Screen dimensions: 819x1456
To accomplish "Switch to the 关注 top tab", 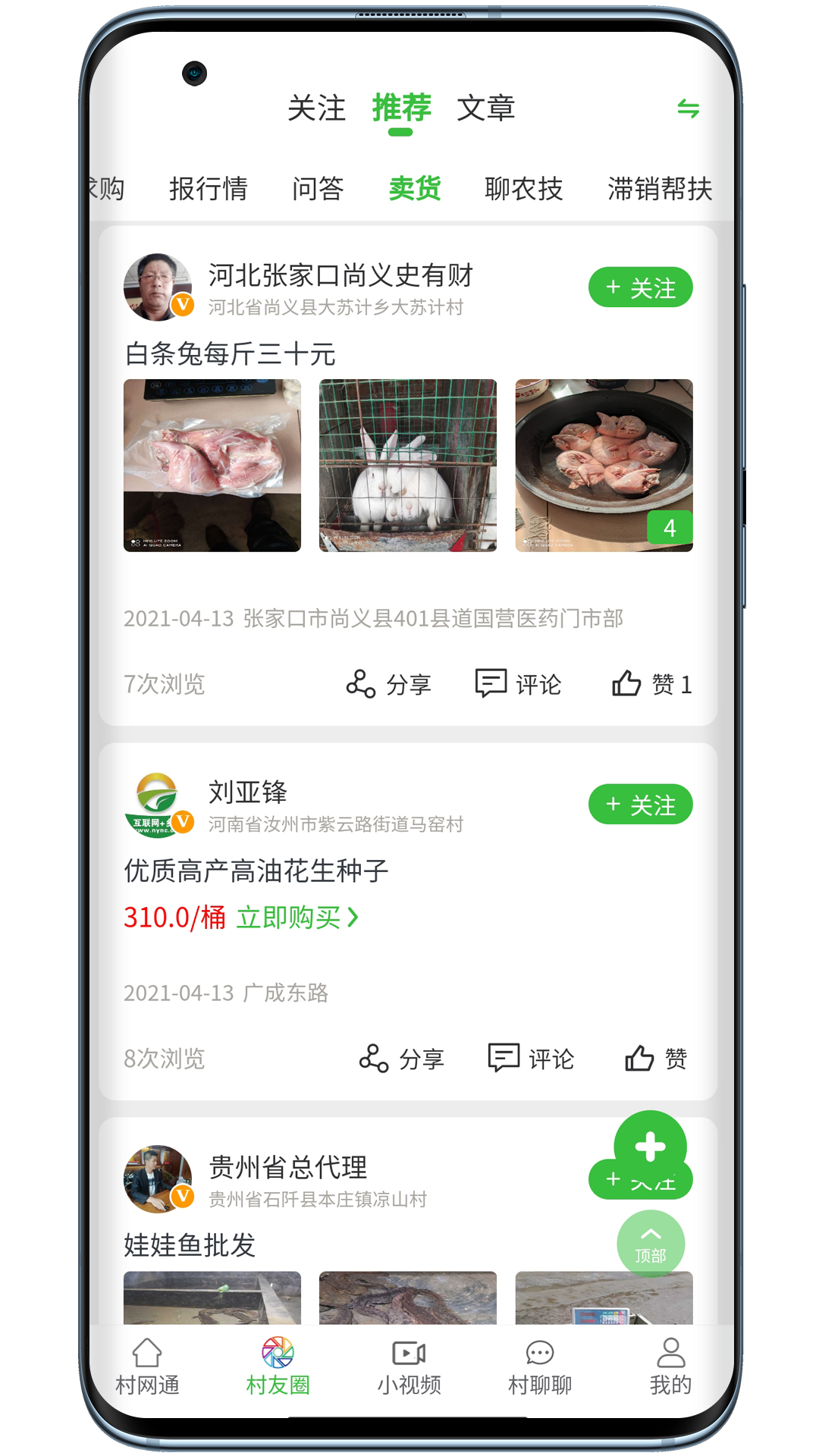I will 316,108.
